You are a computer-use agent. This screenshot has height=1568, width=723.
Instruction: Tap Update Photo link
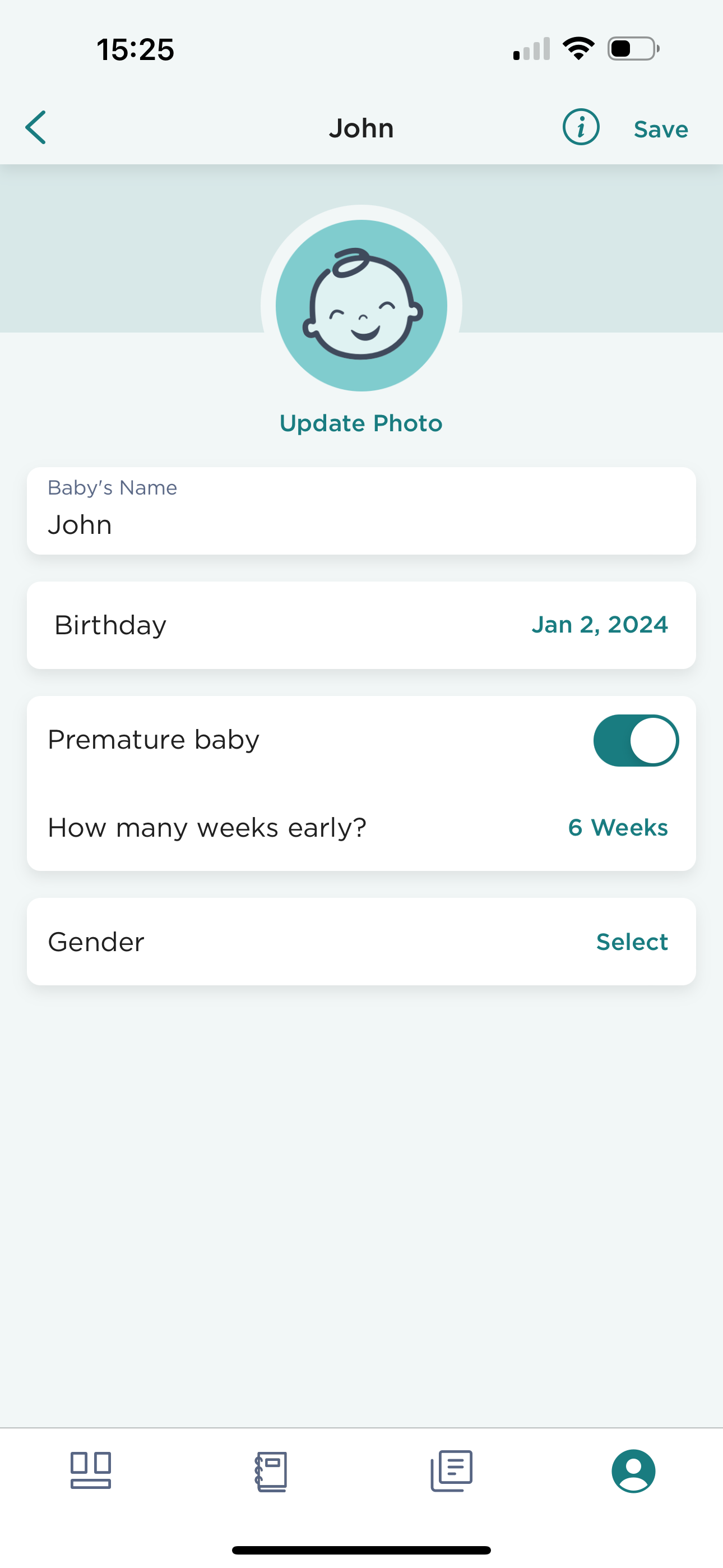(x=361, y=423)
